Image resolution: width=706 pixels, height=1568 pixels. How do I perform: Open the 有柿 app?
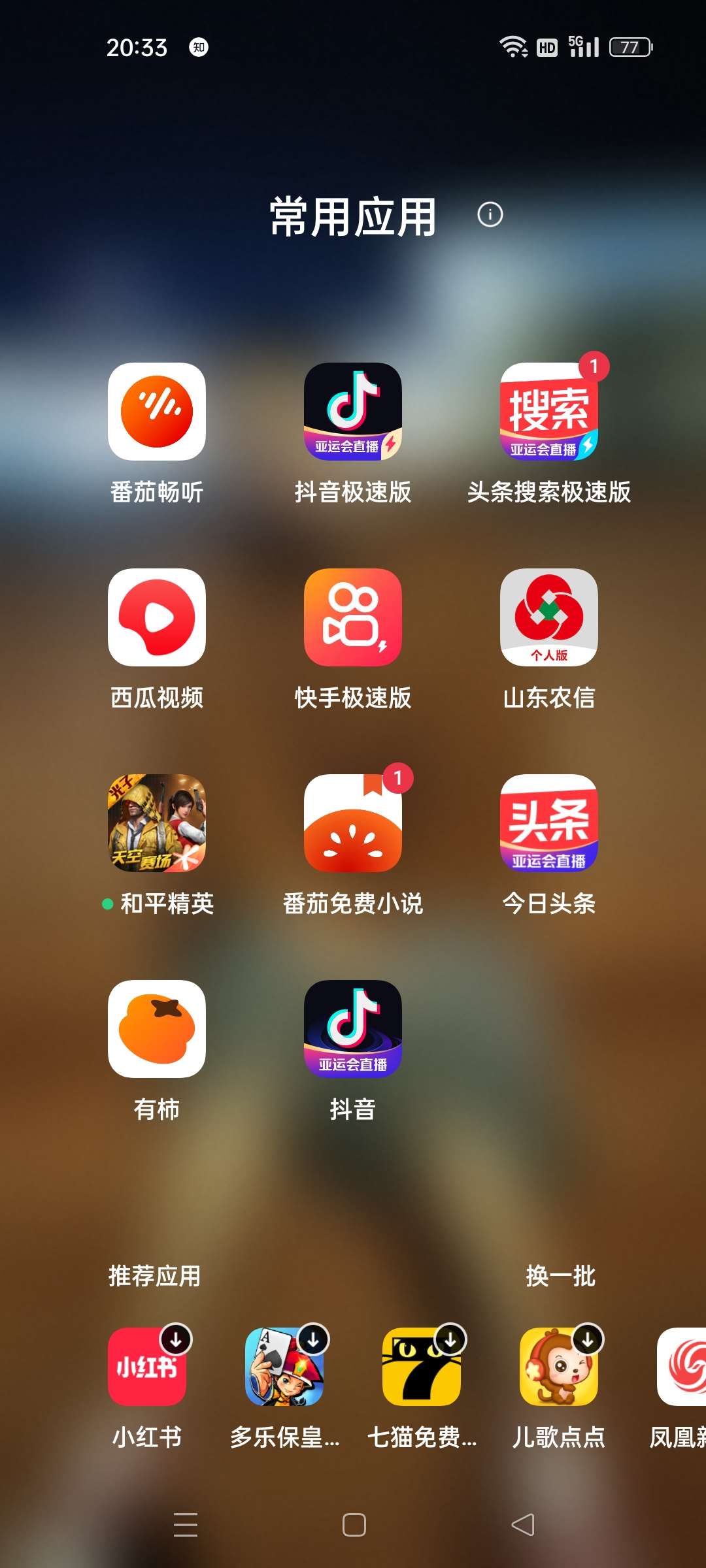coord(157,1027)
